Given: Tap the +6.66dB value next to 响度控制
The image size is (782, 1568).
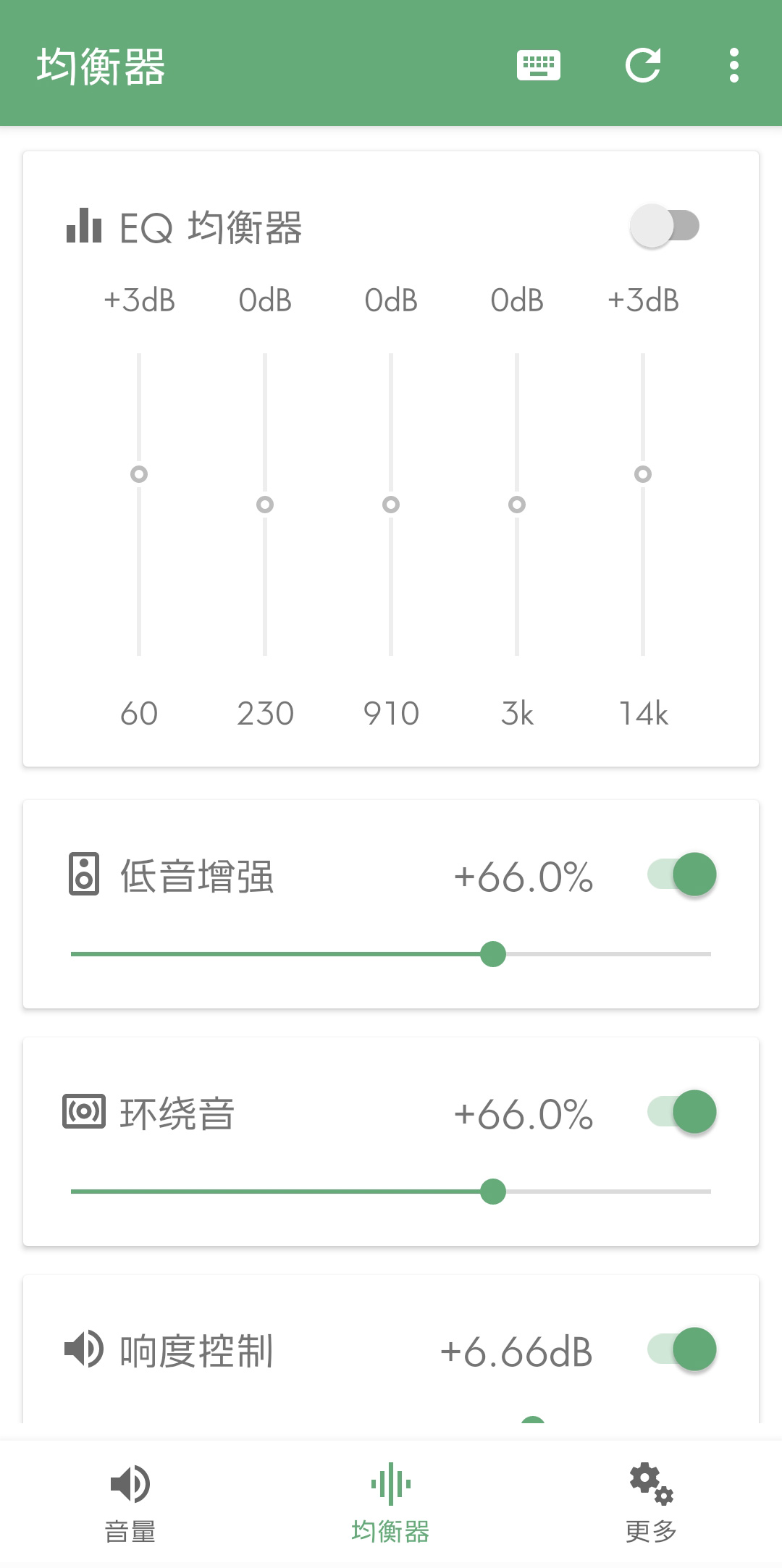Looking at the screenshot, I should click(514, 1349).
